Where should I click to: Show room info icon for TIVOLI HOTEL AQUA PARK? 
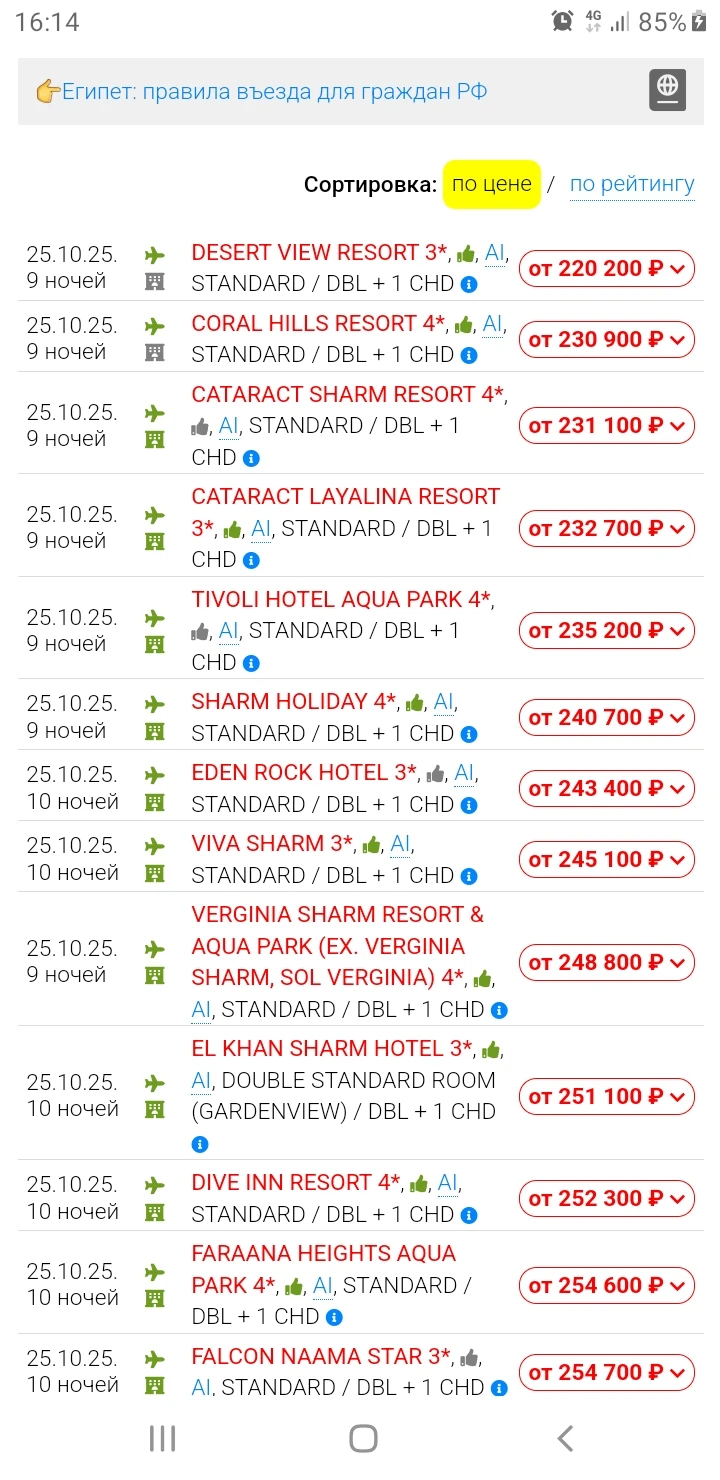tap(252, 663)
